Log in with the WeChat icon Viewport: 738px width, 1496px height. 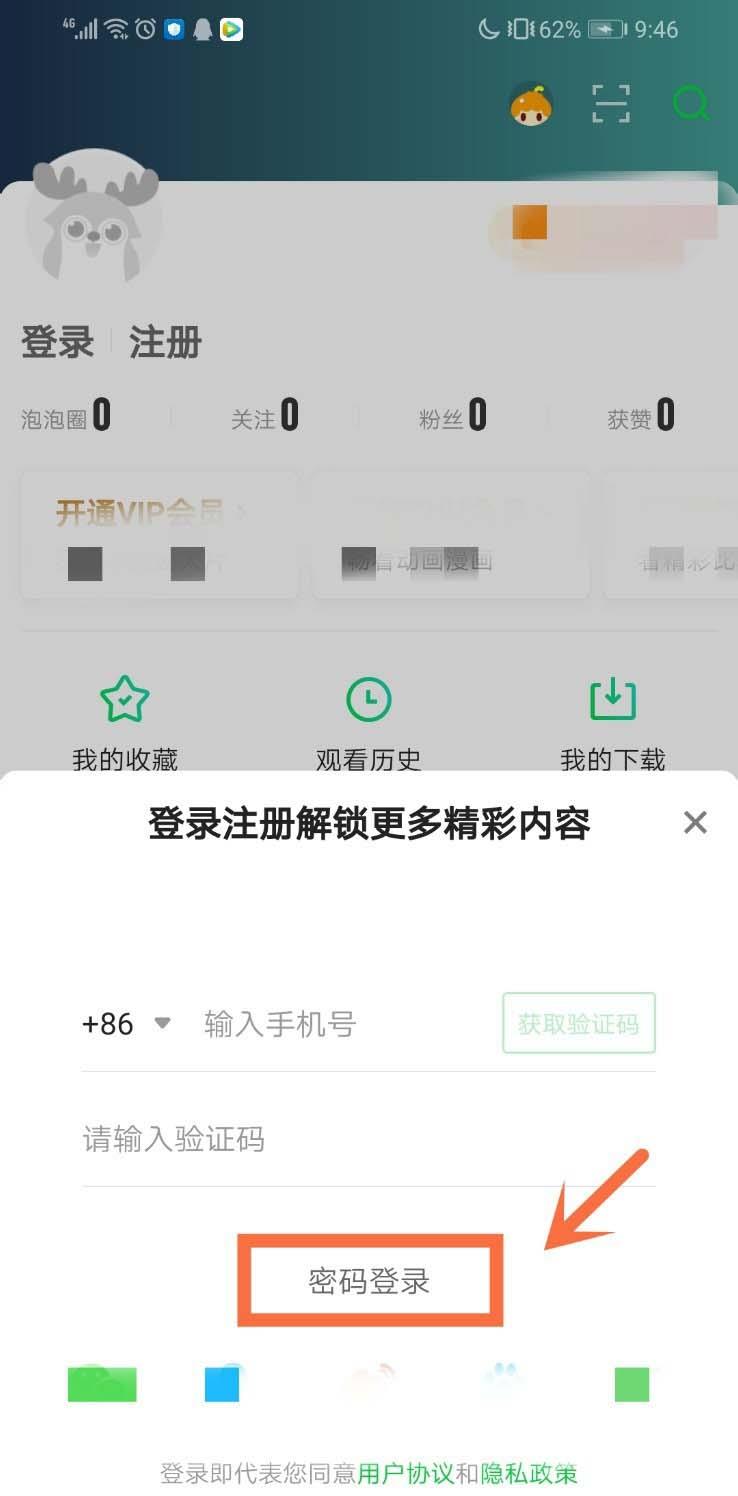pyautogui.click(x=101, y=1385)
